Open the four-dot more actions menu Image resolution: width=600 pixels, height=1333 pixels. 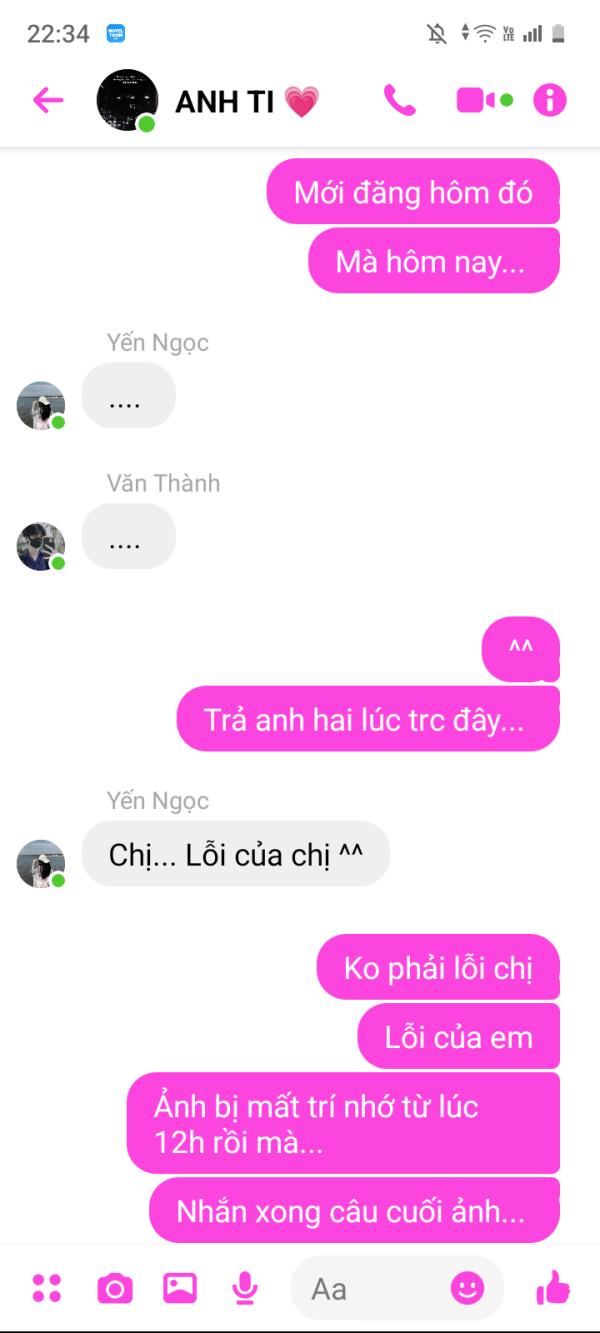(x=47, y=1288)
